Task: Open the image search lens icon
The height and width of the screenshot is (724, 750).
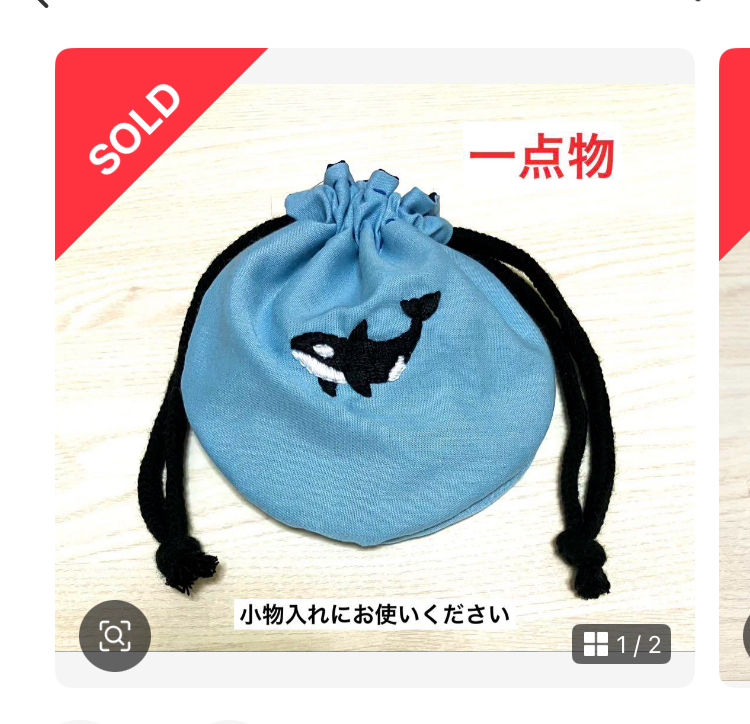Action: coord(115,635)
